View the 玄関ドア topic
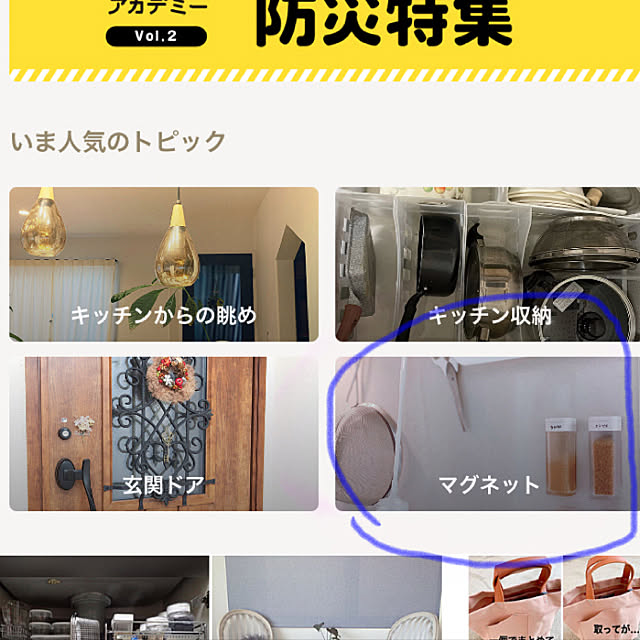640x640 pixels. (164, 434)
